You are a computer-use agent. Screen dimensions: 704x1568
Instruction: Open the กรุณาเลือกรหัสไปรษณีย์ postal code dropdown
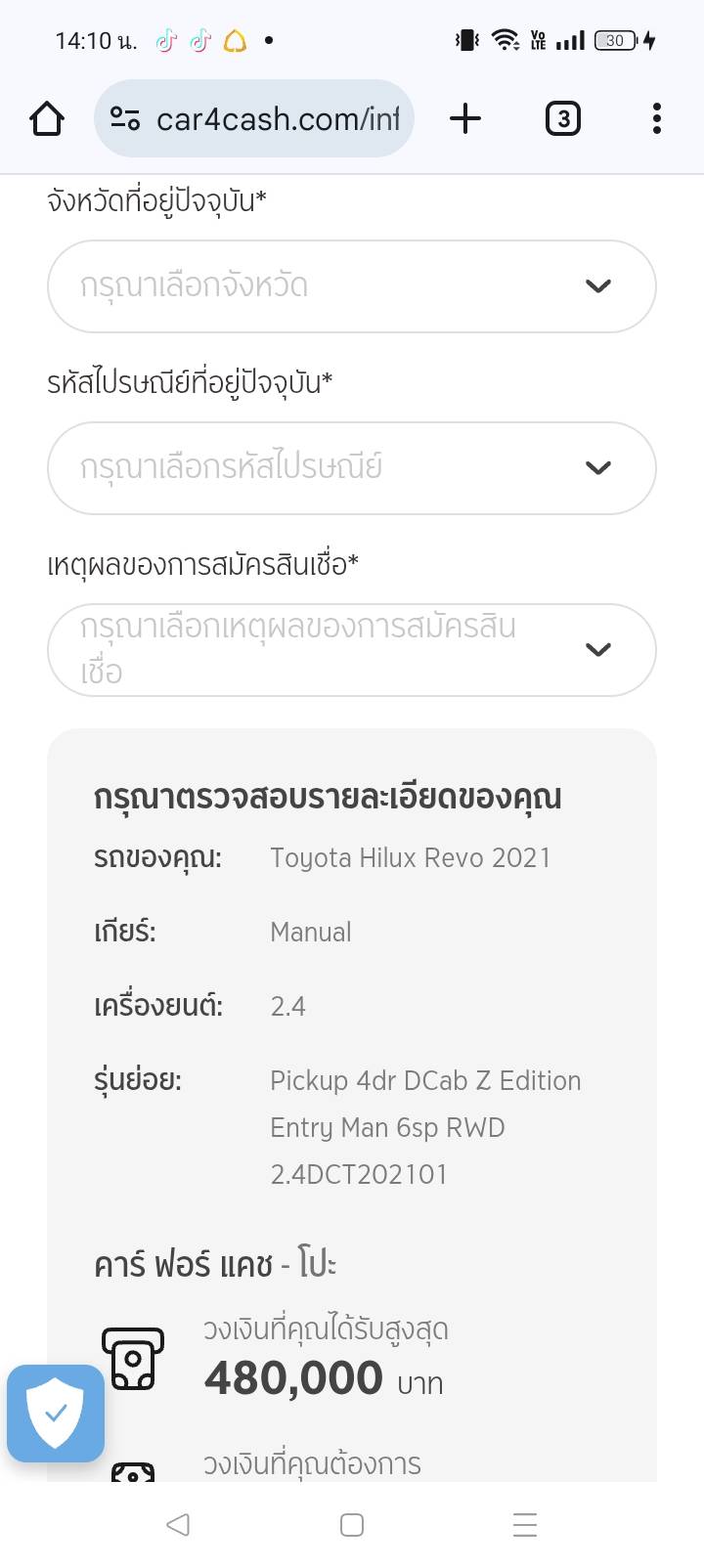[x=351, y=468]
